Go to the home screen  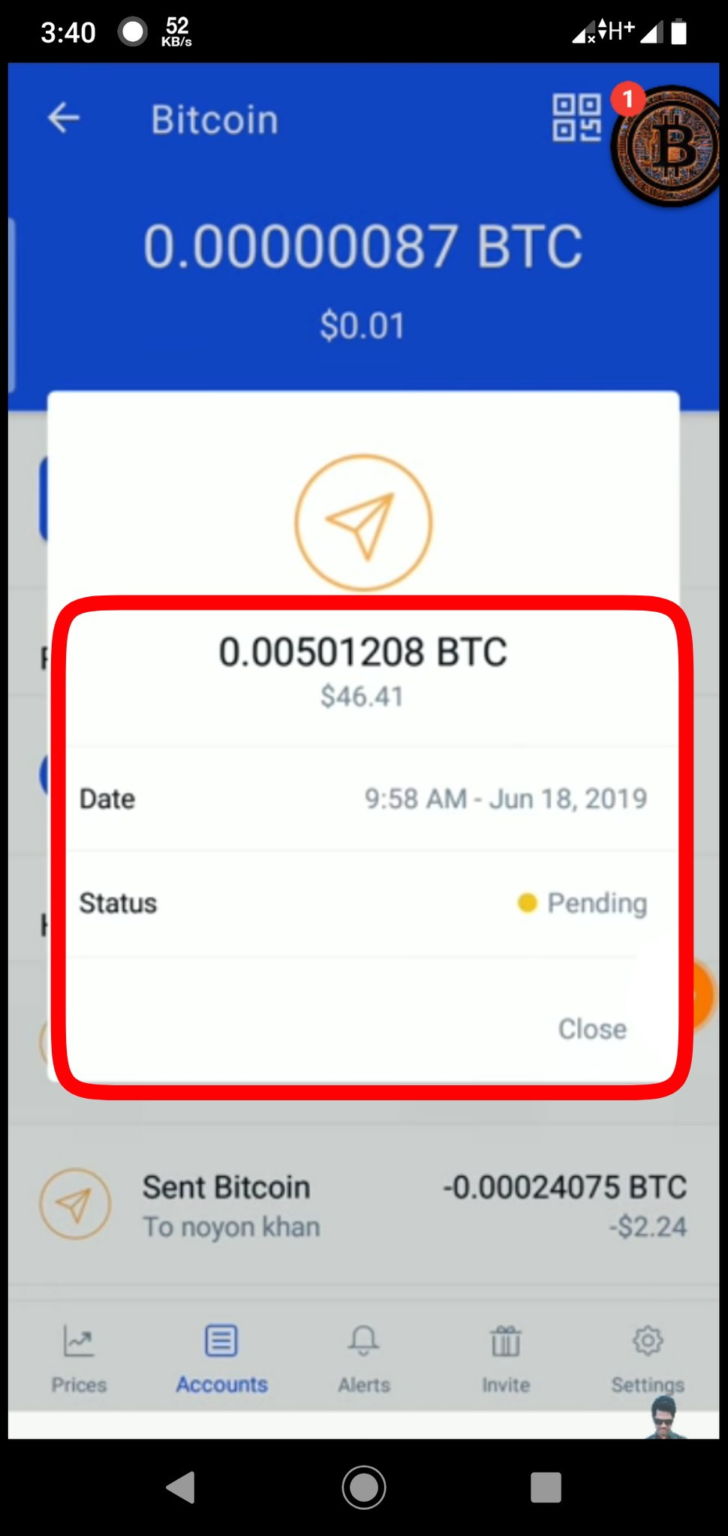pos(363,1488)
